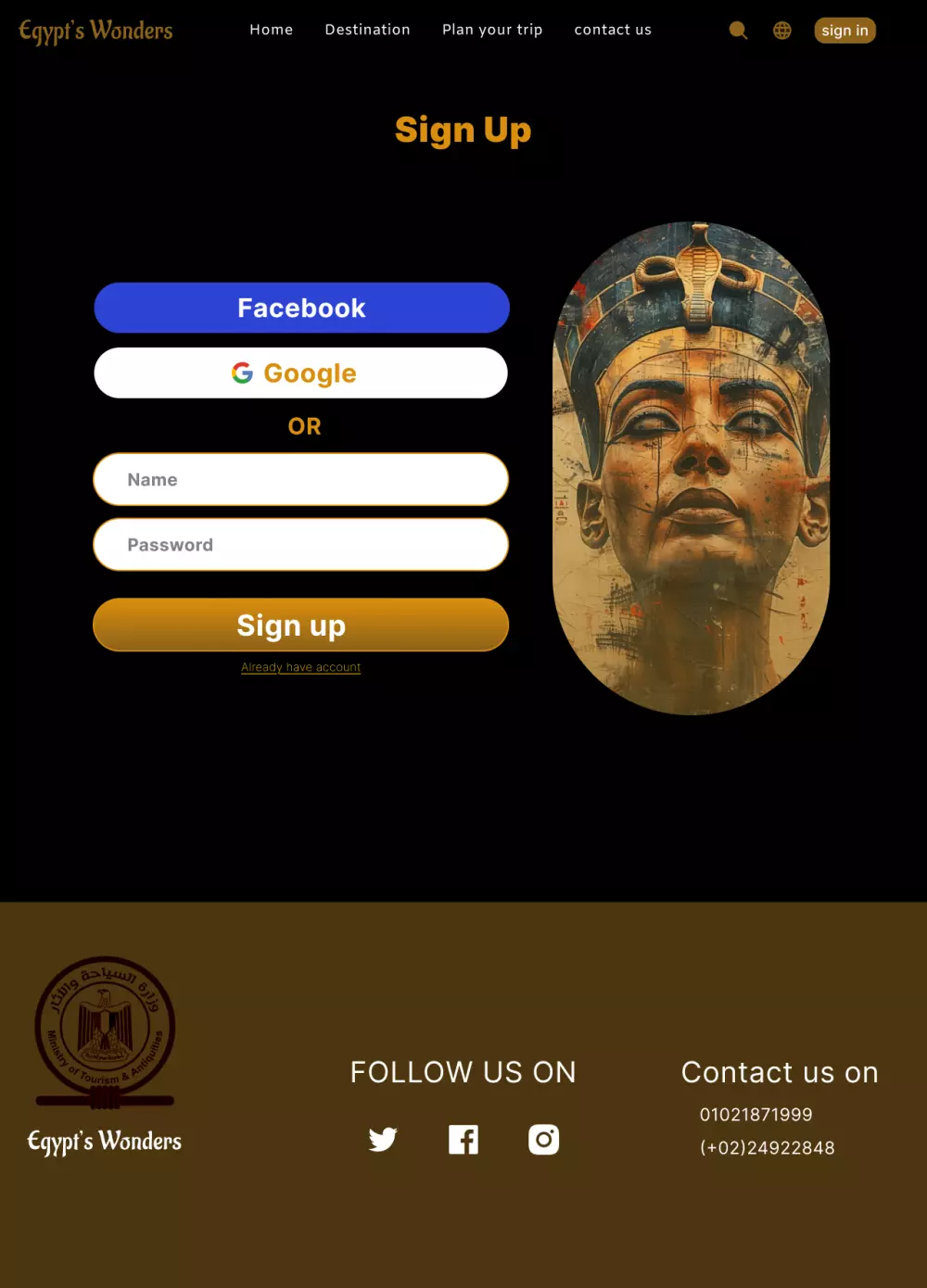Submit the Sign up button
The width and height of the screenshot is (927, 1288).
coord(301,625)
